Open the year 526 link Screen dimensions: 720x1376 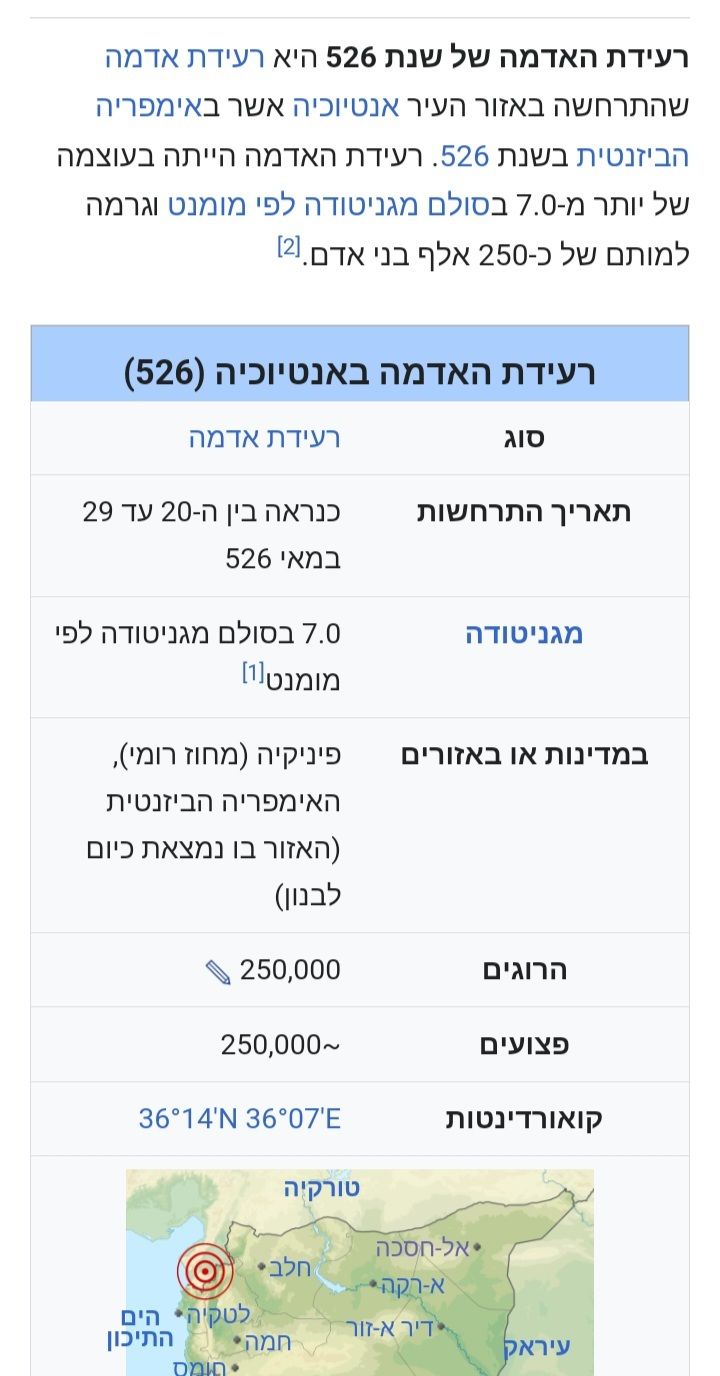[x=465, y=155]
